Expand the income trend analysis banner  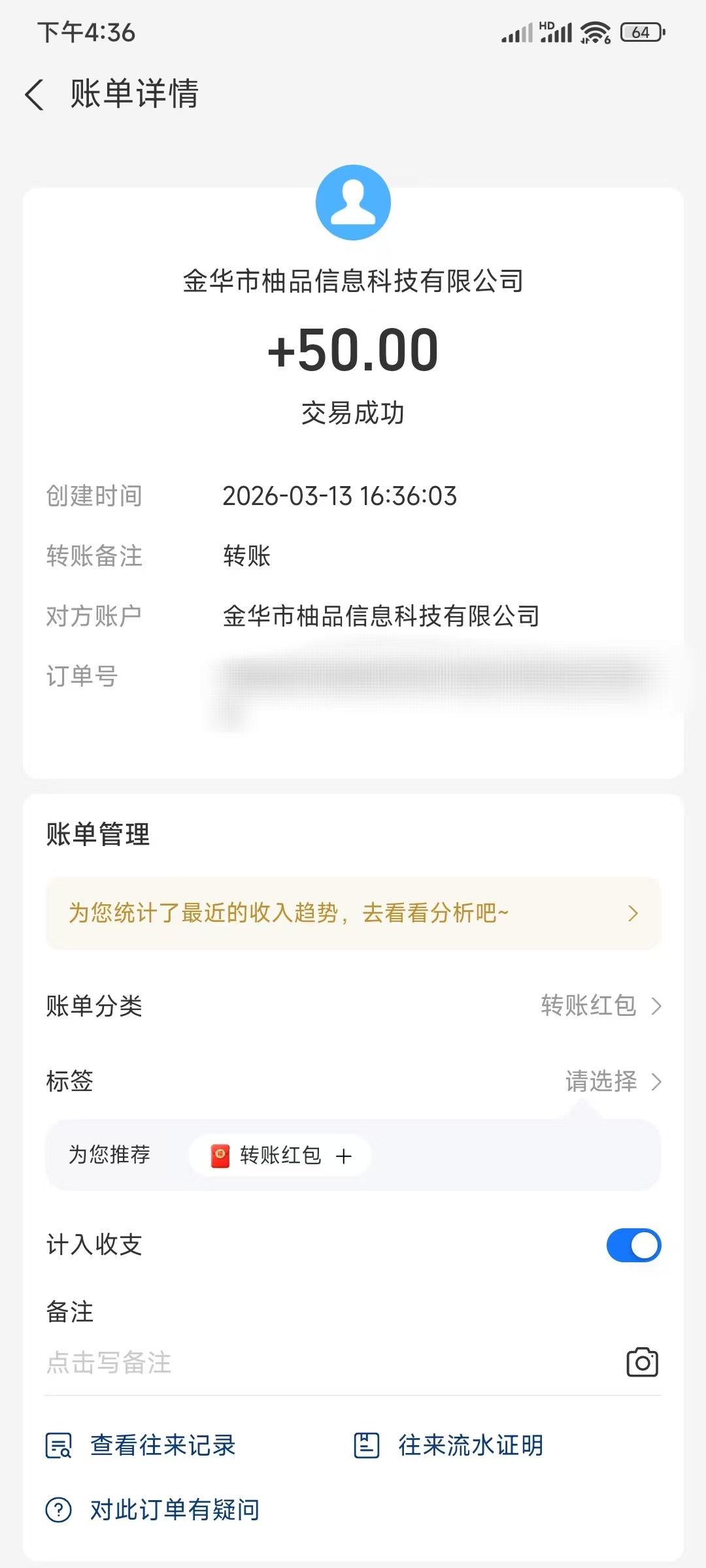[x=353, y=913]
